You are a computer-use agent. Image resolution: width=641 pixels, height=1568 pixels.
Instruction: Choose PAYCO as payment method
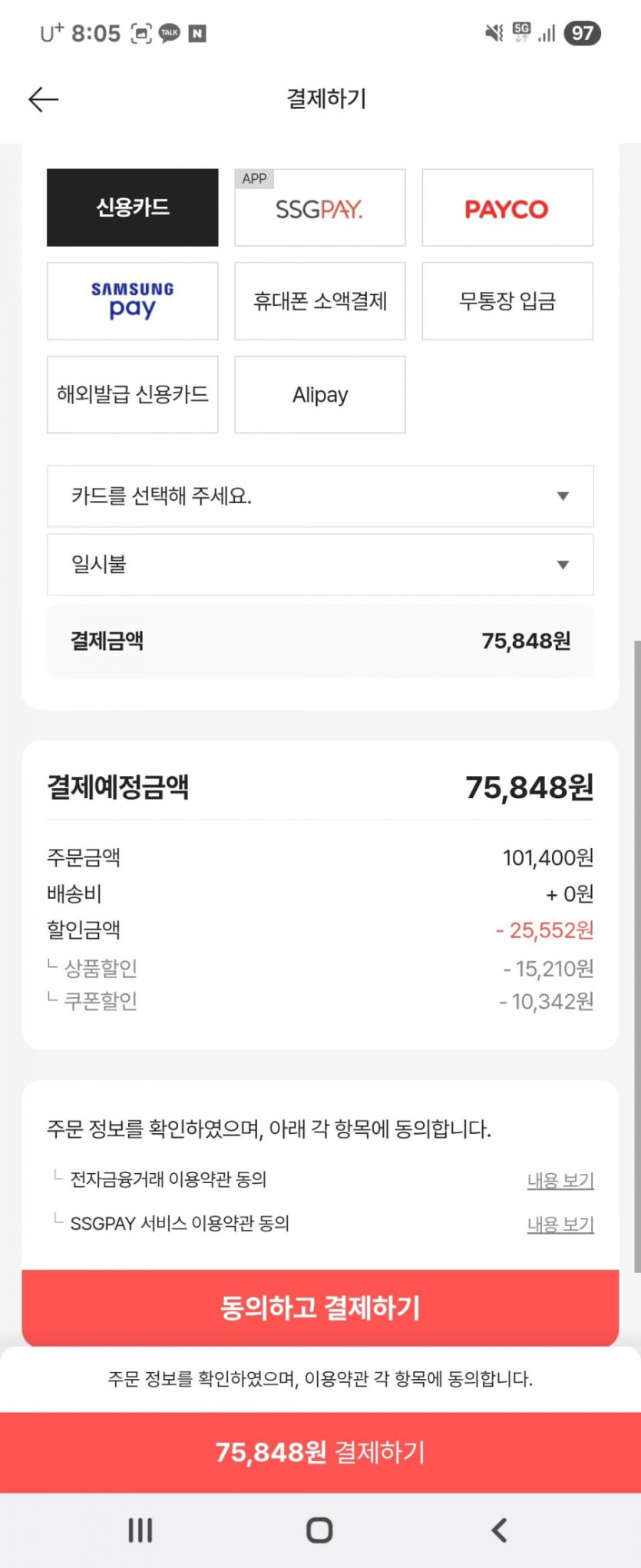click(x=507, y=208)
